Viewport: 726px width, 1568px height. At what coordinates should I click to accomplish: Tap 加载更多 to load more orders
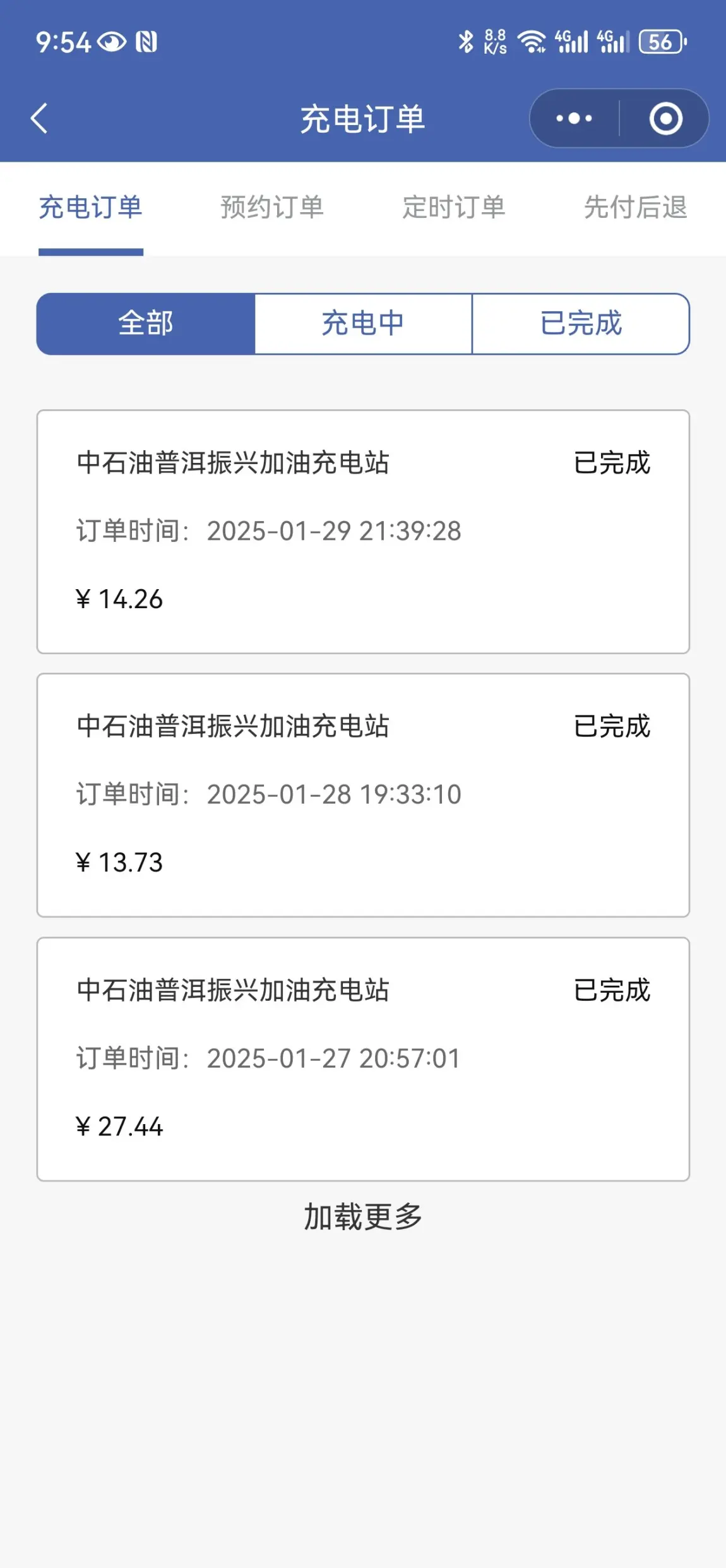tap(363, 1217)
